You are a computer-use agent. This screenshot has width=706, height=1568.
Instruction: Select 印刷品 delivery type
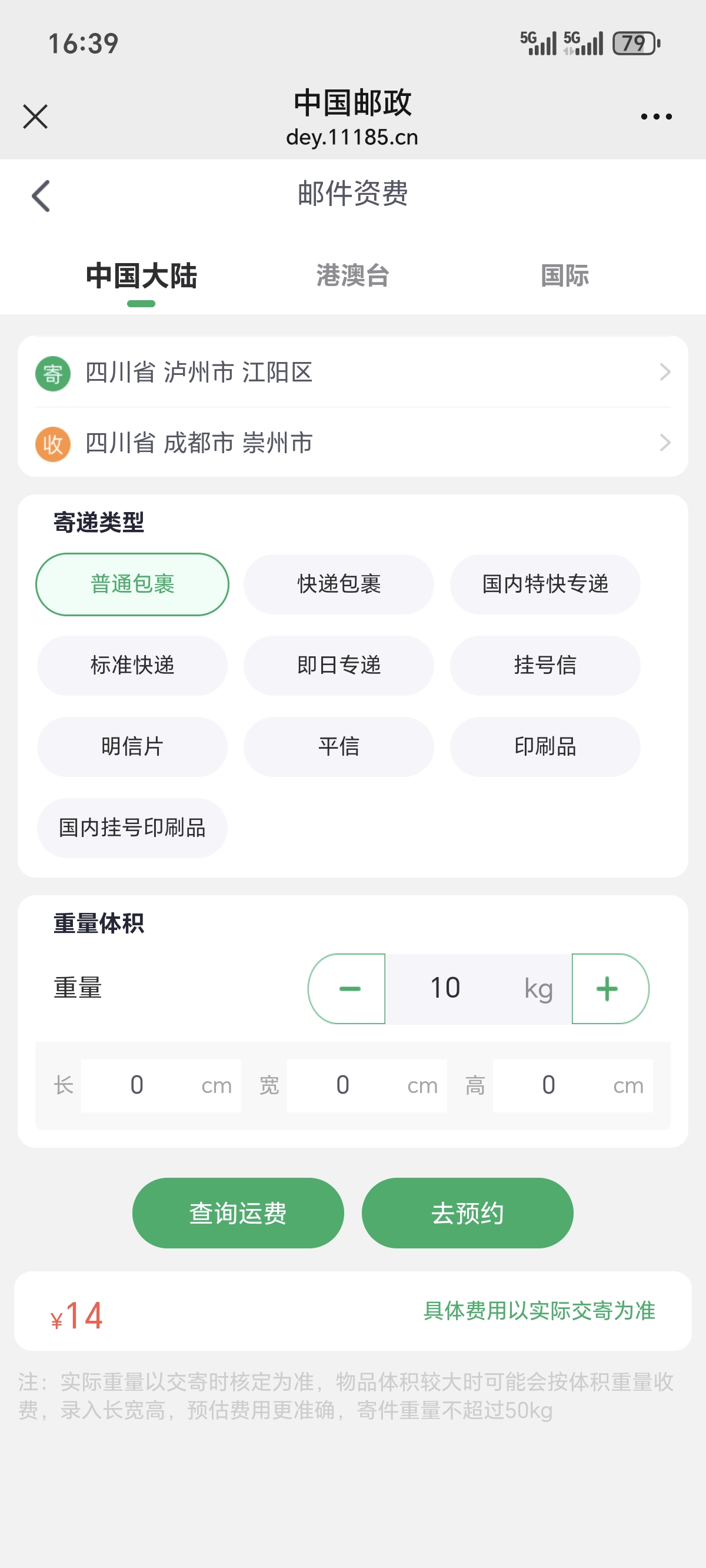[545, 746]
